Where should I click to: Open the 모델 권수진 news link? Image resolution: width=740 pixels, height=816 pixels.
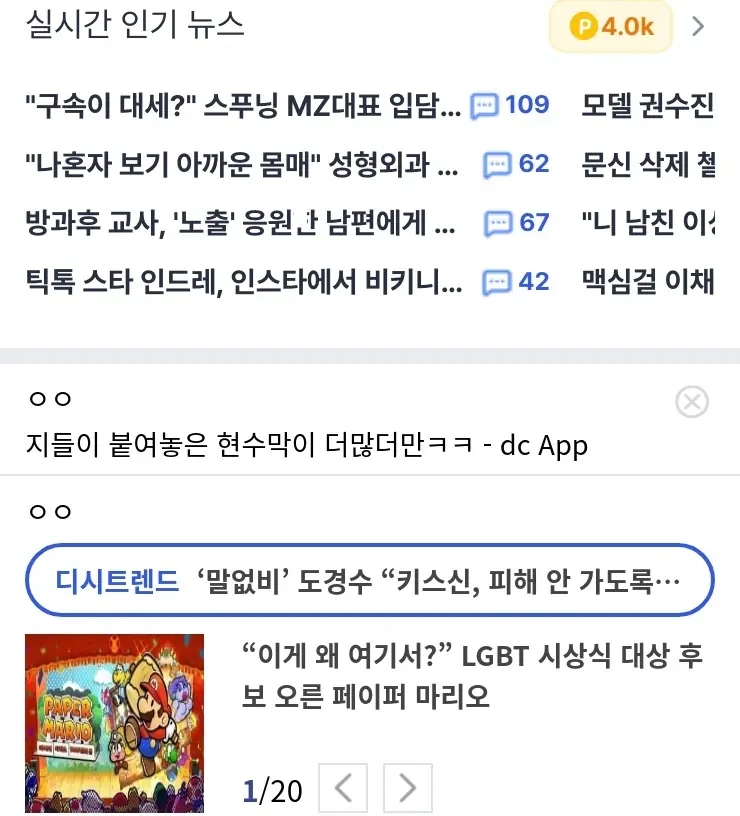648,105
